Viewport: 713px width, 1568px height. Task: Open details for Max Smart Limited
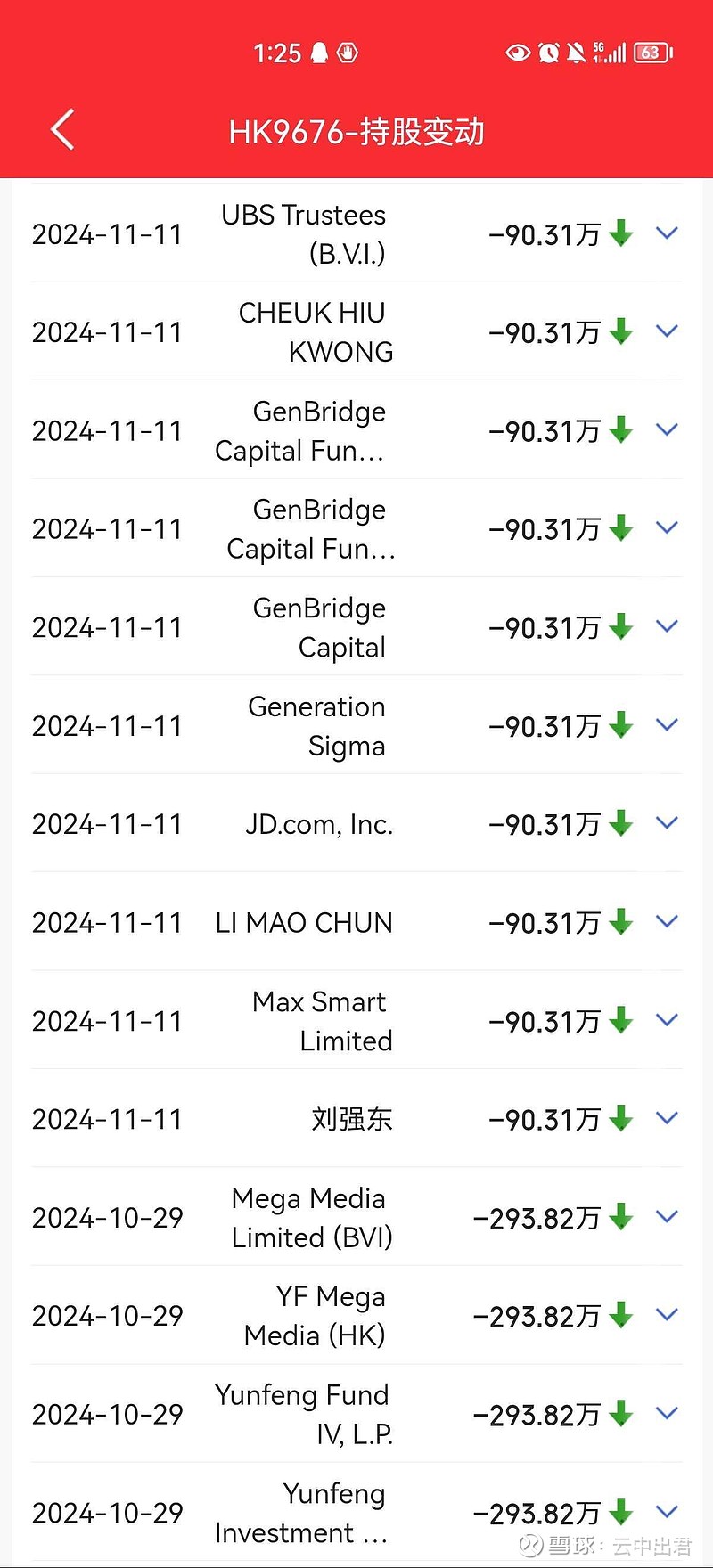(x=667, y=1019)
